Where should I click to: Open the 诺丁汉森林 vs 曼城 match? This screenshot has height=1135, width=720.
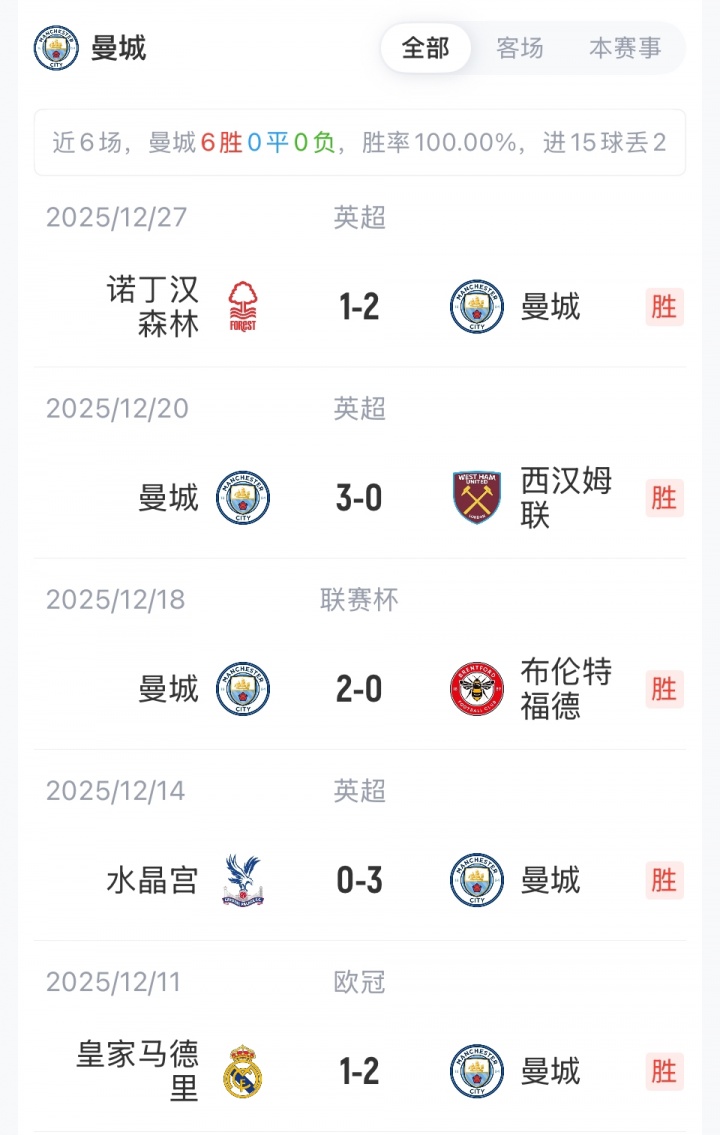point(359,306)
